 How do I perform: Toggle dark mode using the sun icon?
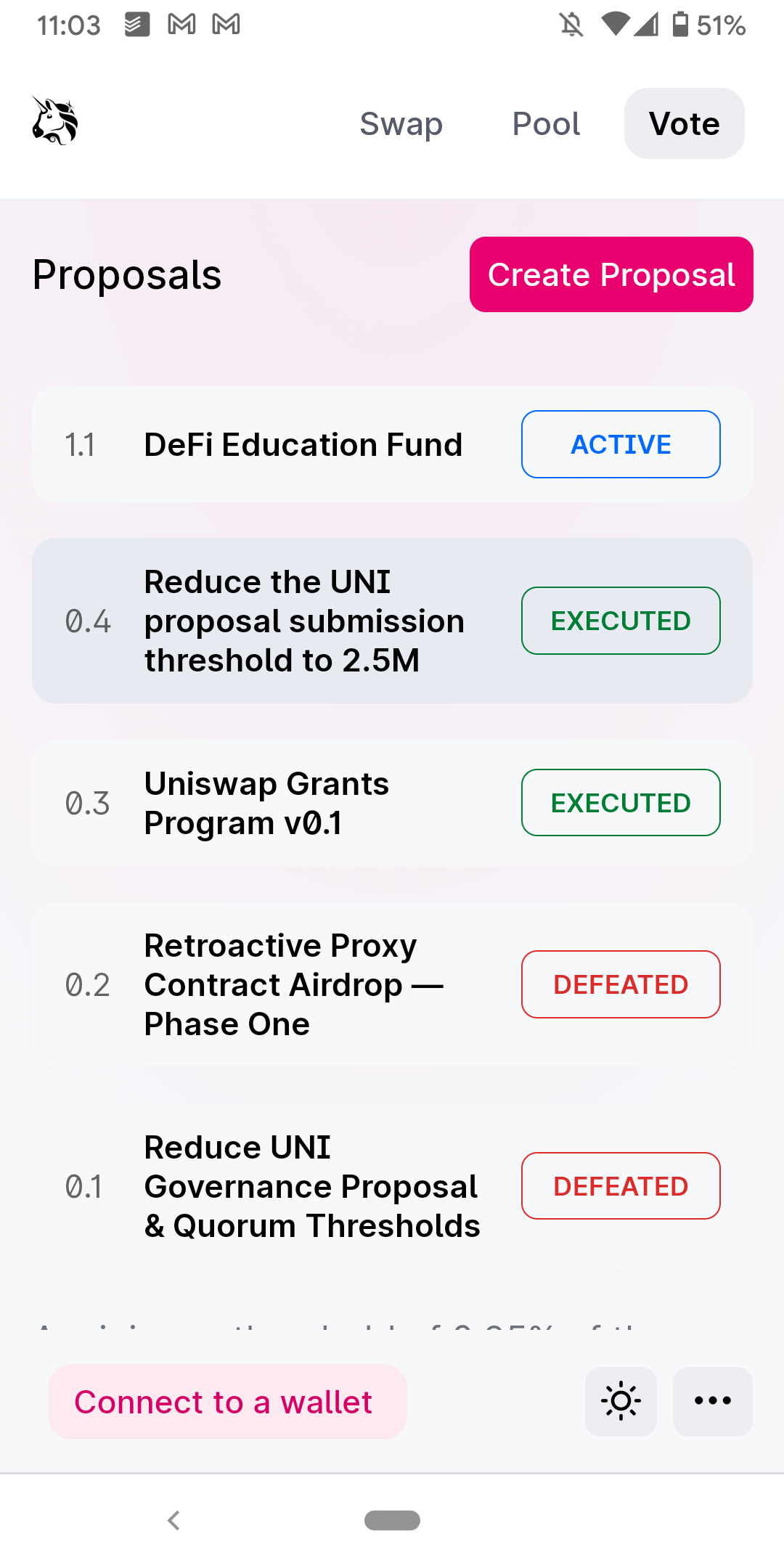tap(620, 1401)
